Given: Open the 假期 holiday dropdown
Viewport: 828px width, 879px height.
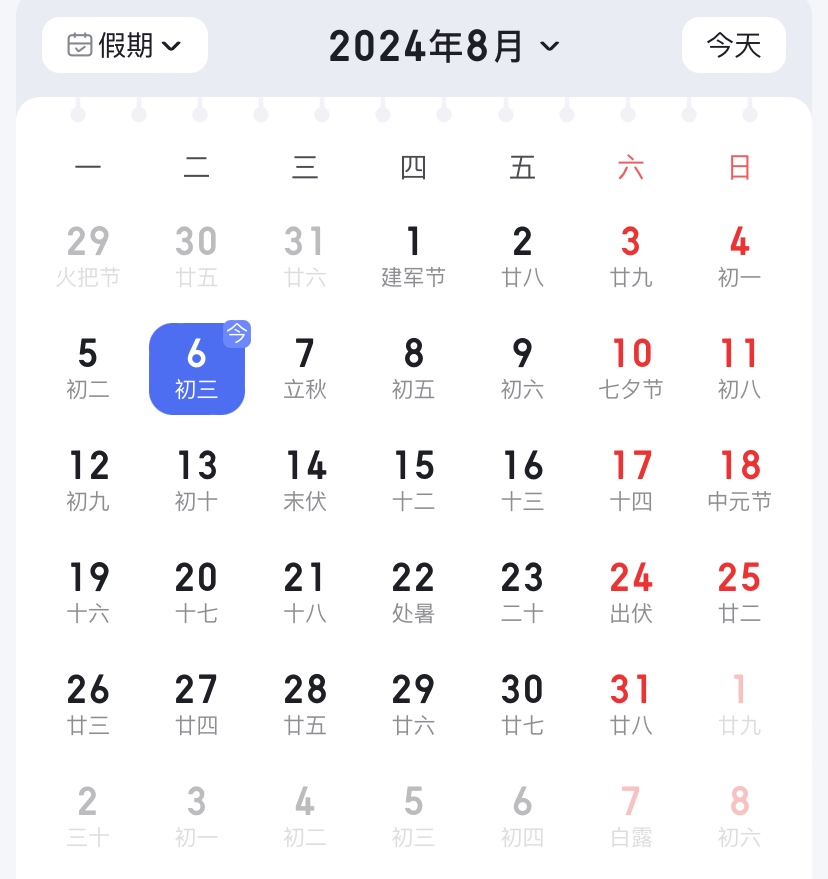Looking at the screenshot, I should (124, 45).
